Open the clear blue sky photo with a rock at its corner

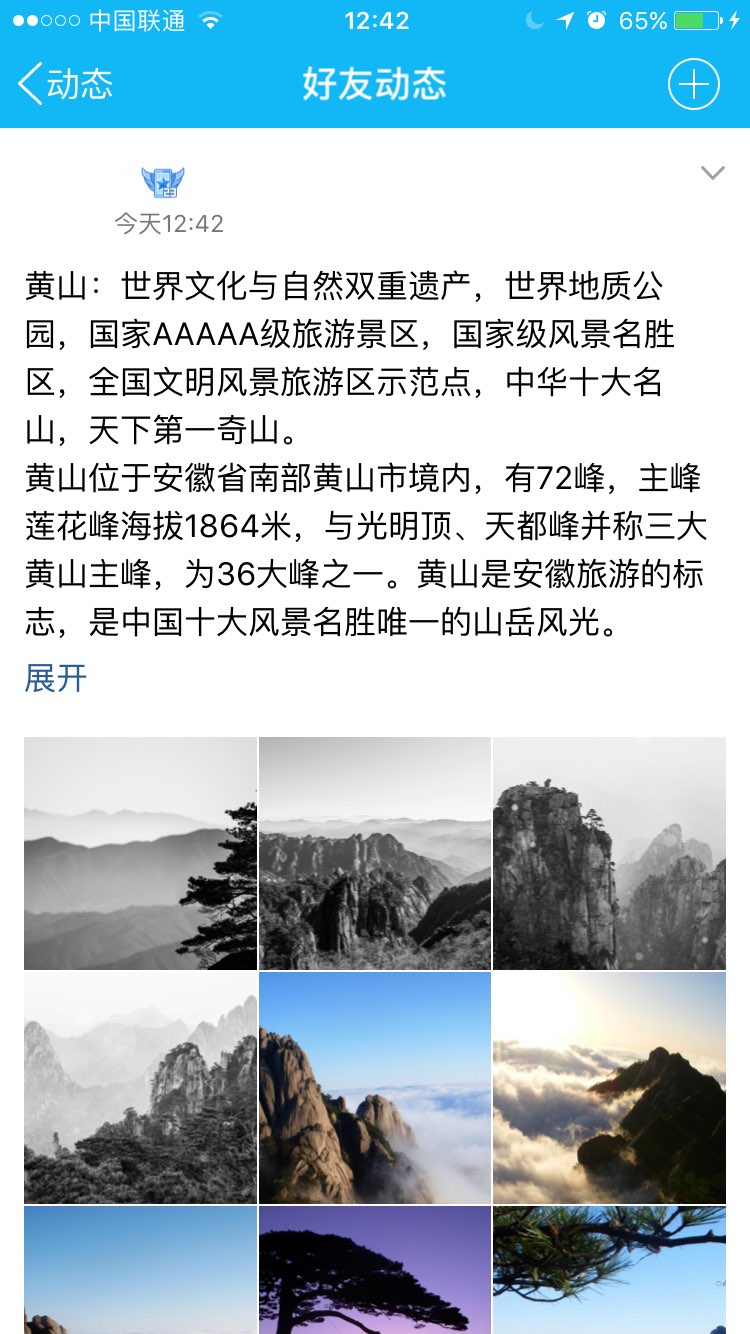point(140,1270)
